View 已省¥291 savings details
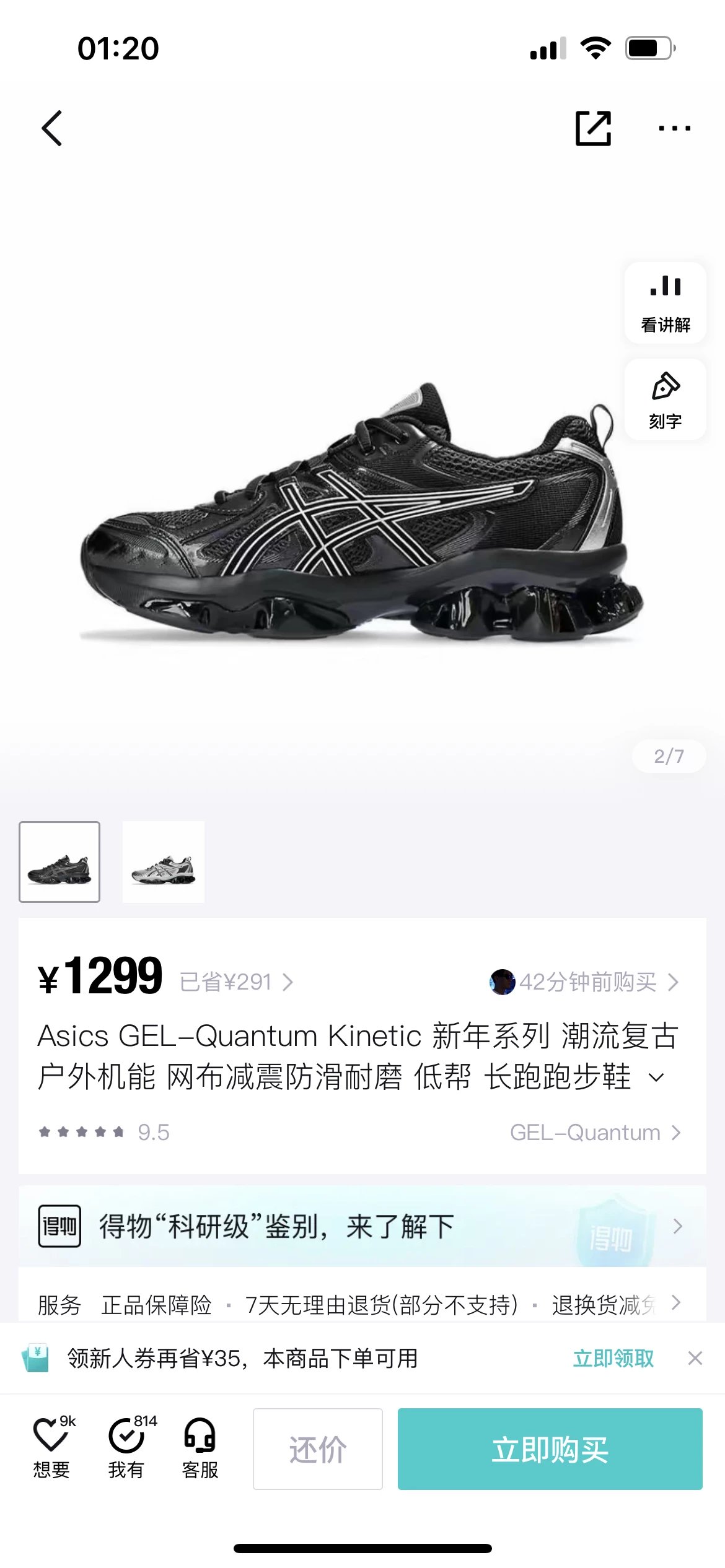The image size is (725, 1568). coord(236,982)
